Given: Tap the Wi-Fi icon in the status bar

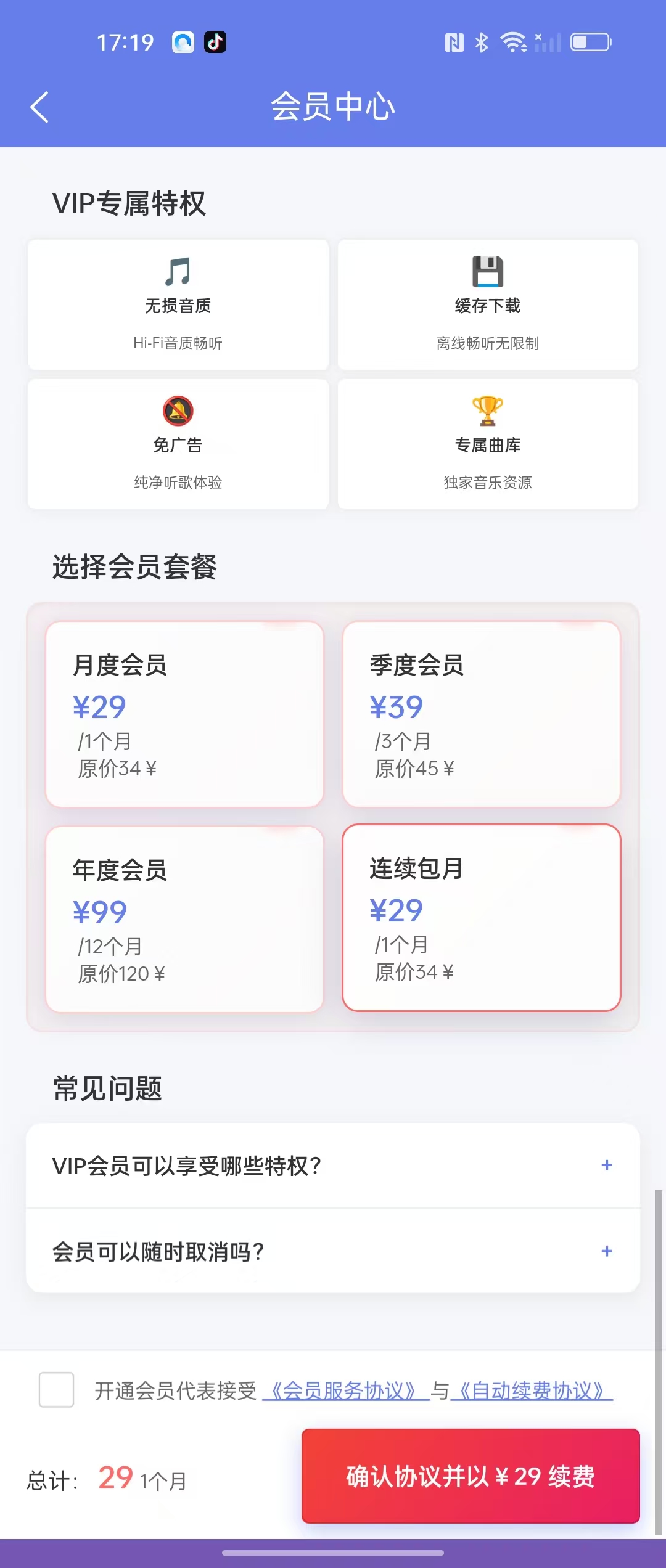Looking at the screenshot, I should click(x=512, y=42).
